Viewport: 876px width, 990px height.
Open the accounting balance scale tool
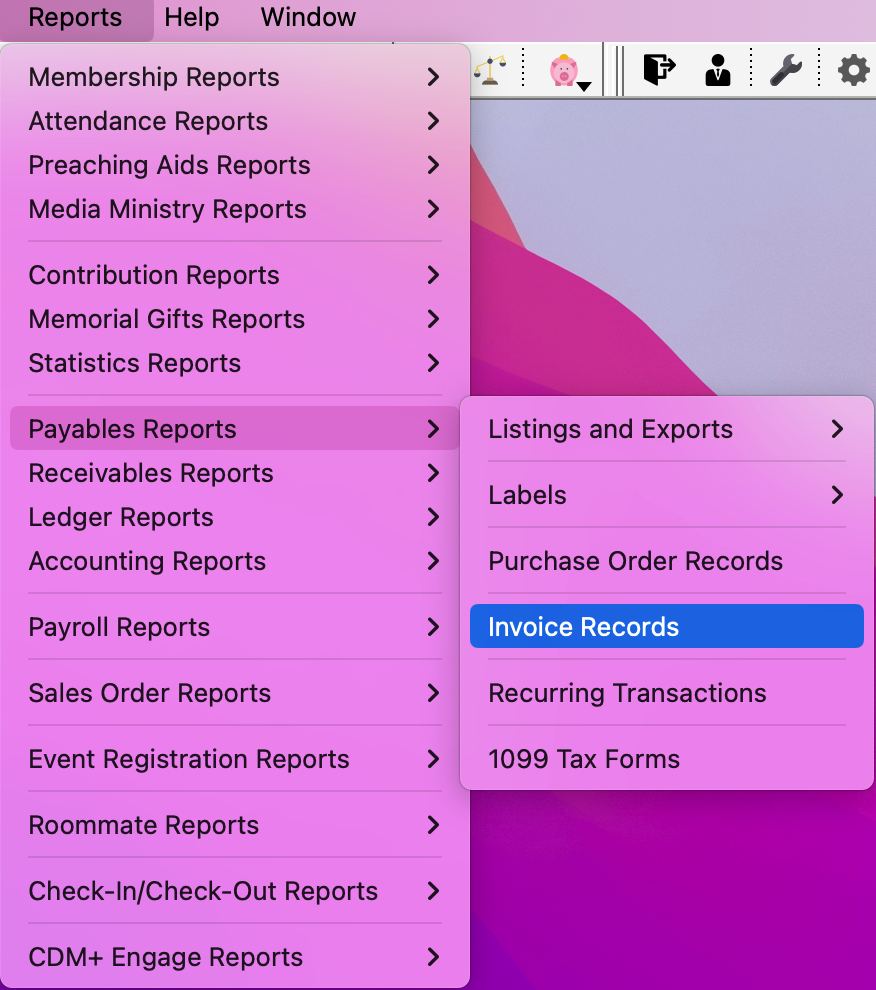tap(489, 70)
